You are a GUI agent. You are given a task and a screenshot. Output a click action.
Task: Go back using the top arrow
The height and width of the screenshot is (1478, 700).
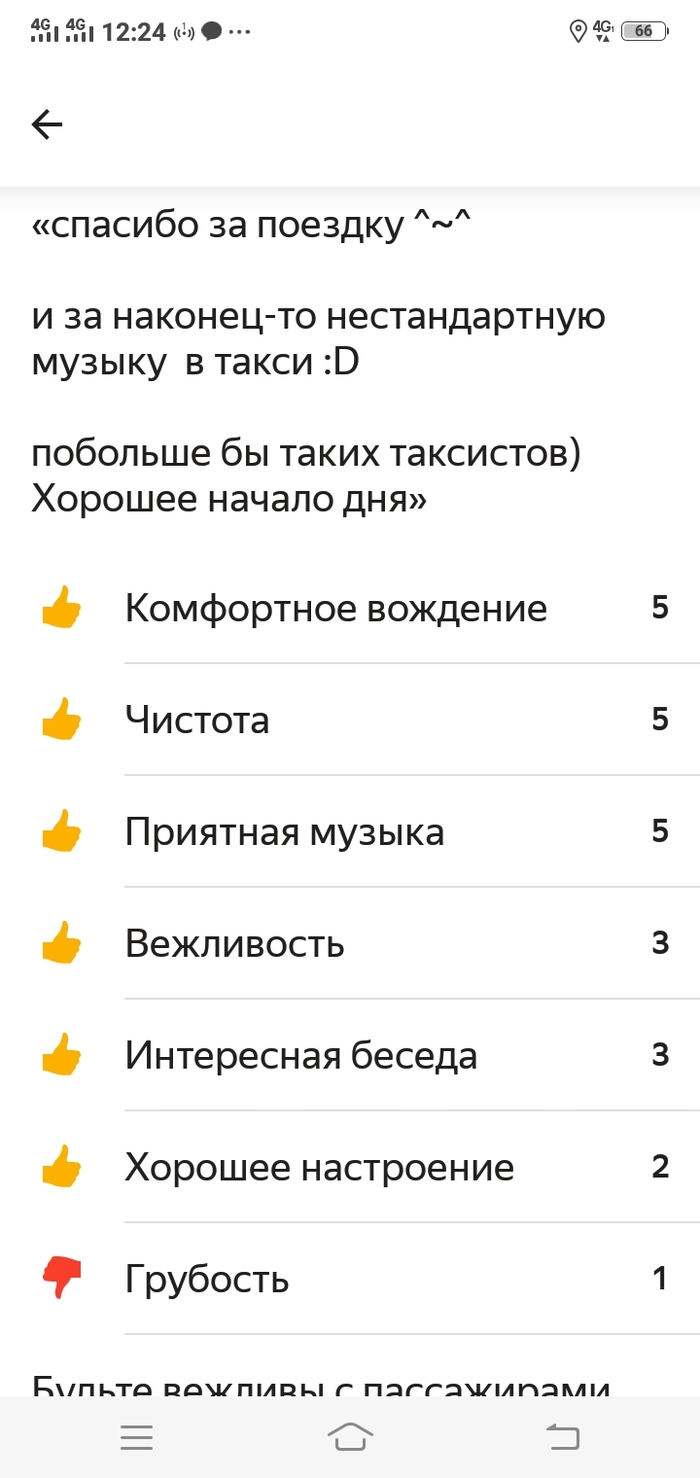pos(47,124)
